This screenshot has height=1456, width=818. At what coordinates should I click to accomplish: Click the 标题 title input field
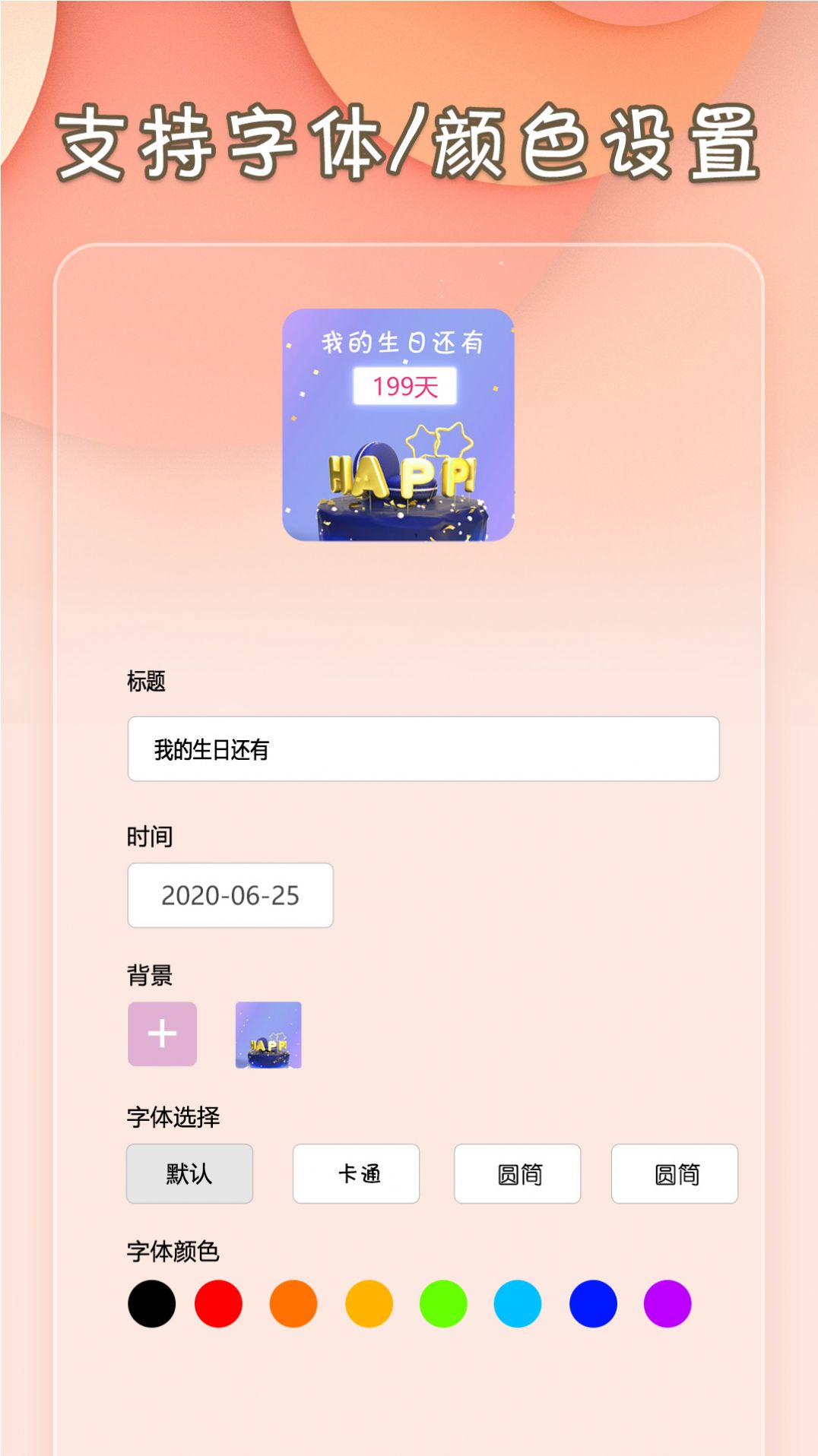(423, 748)
